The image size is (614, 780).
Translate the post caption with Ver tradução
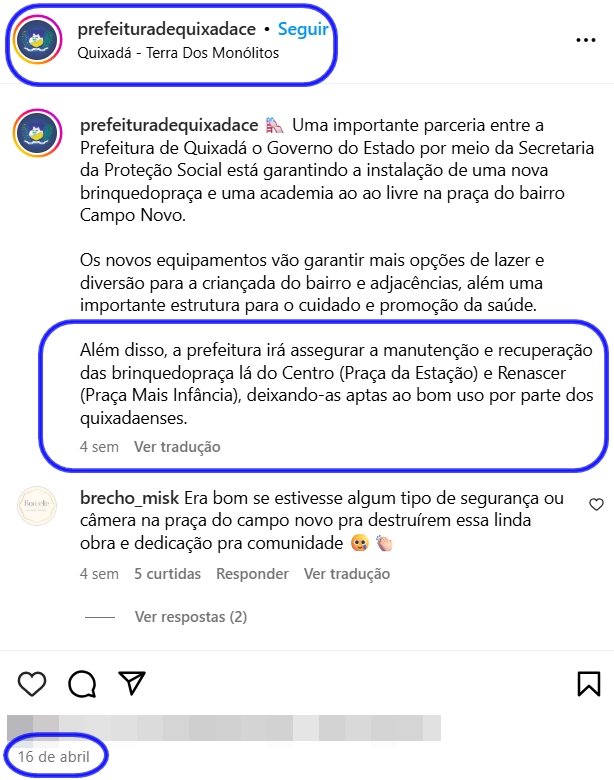tap(177, 447)
